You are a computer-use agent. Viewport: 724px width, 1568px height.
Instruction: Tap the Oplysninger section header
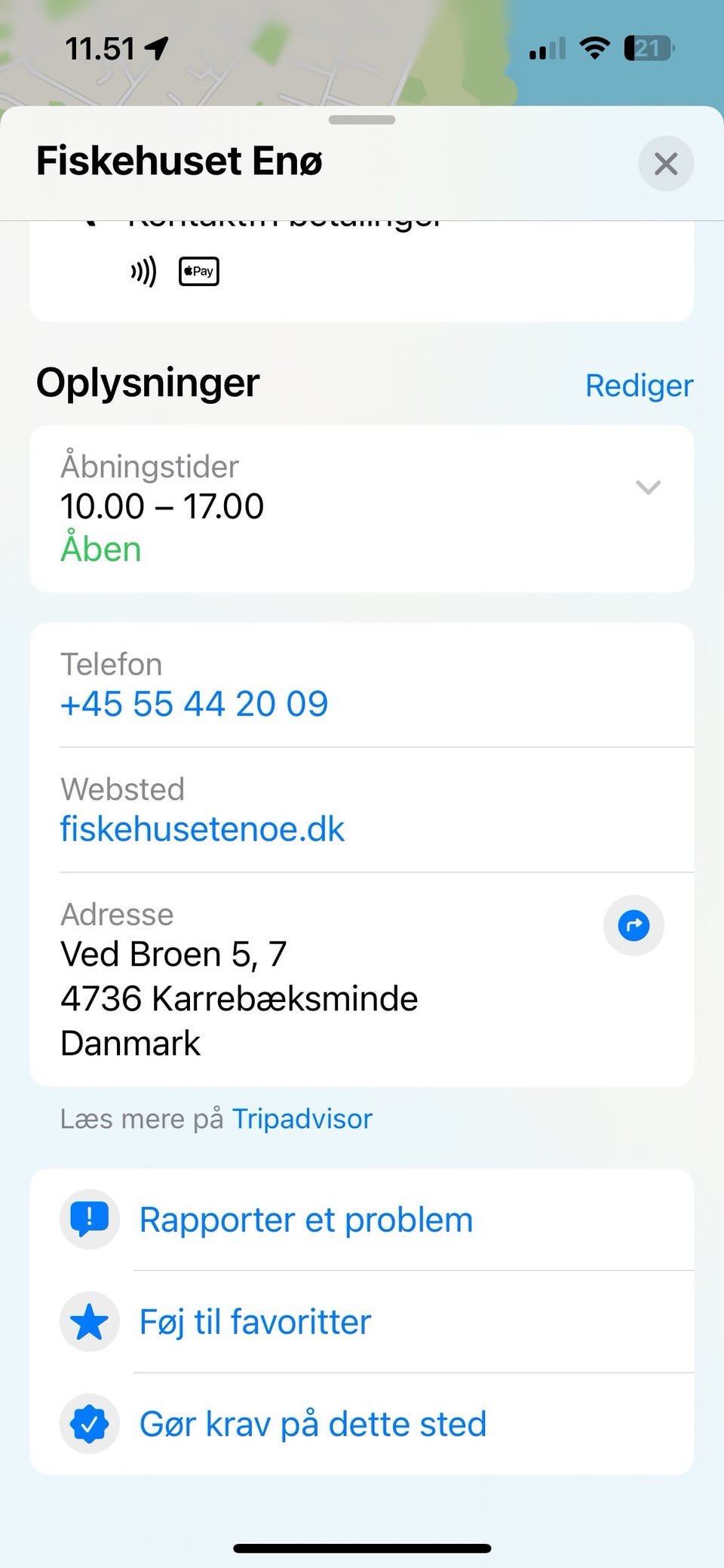(148, 383)
